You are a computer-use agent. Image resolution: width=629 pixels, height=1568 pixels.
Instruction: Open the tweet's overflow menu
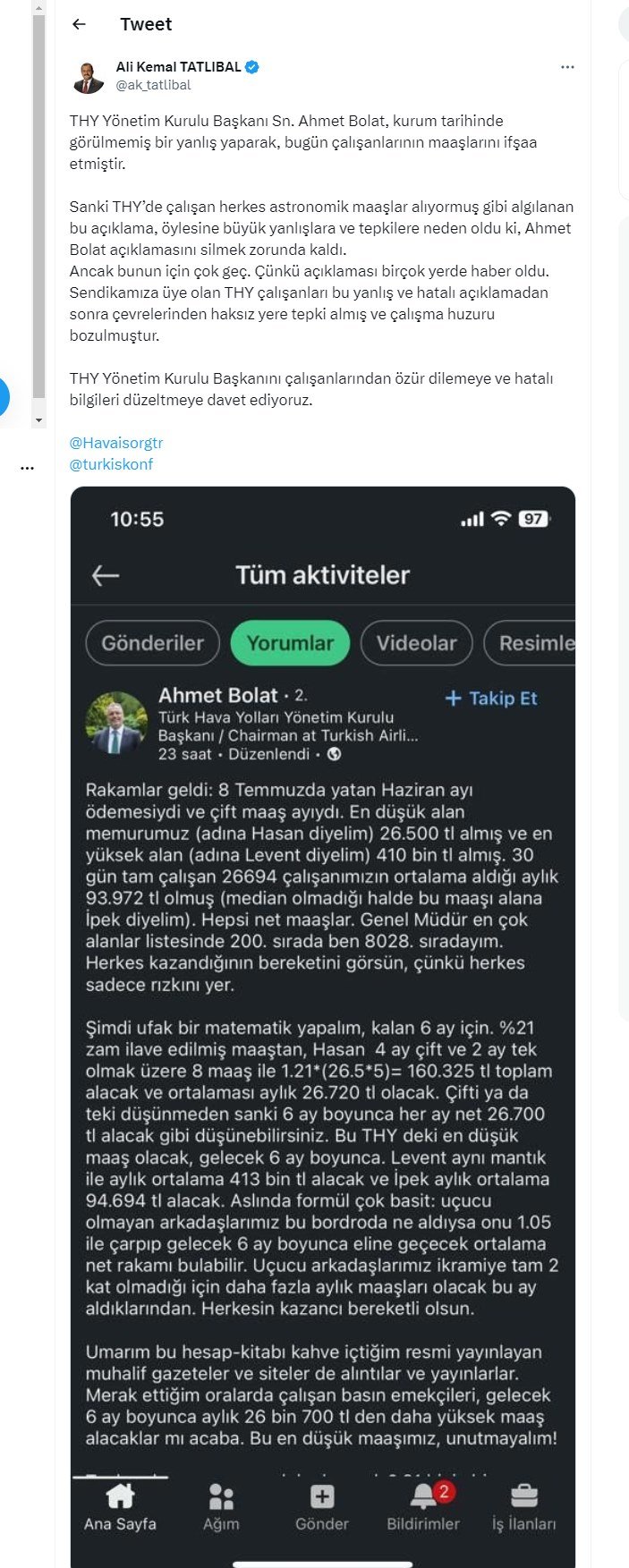567,67
